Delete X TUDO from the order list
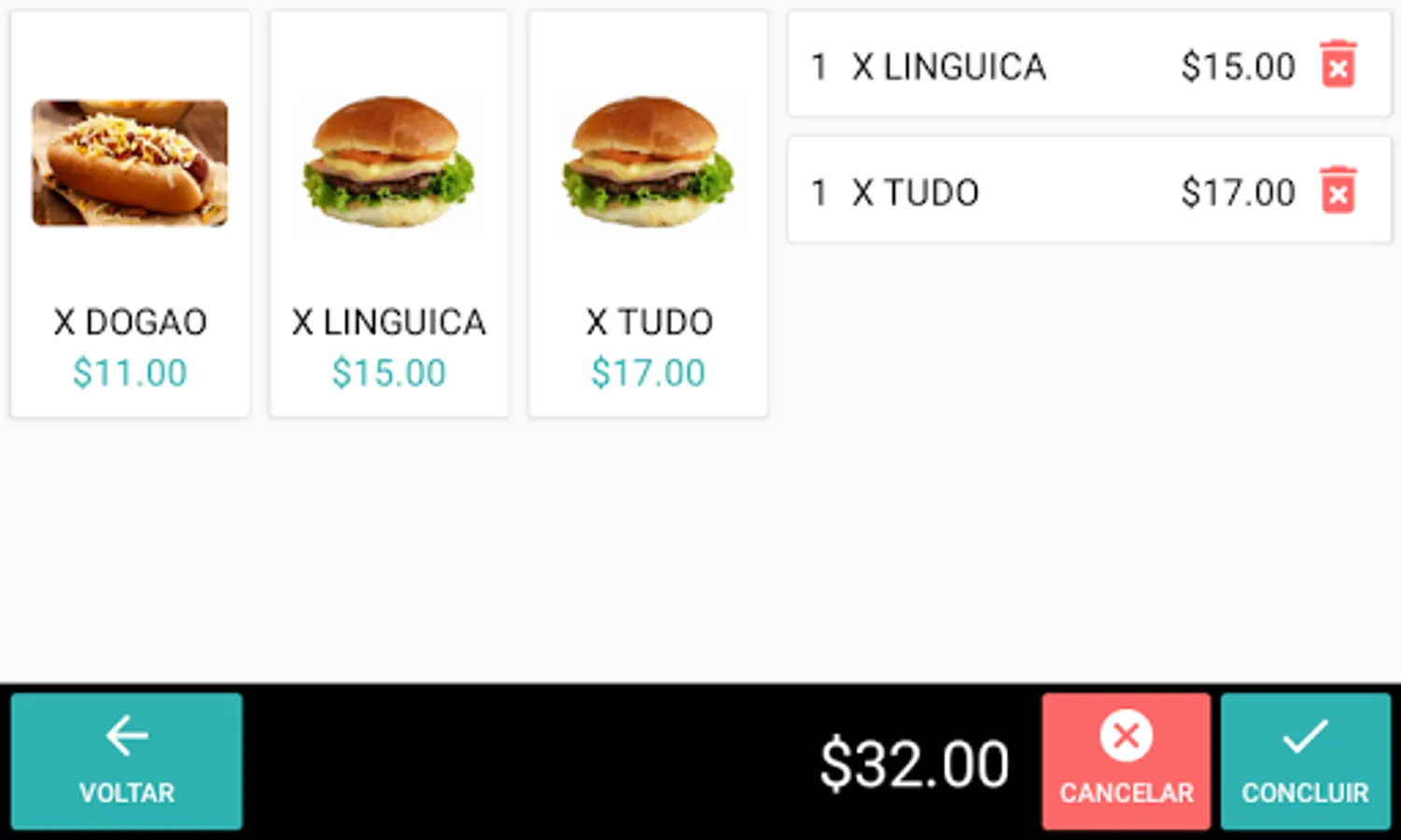The width and height of the screenshot is (1401, 840). pyautogui.click(x=1338, y=191)
